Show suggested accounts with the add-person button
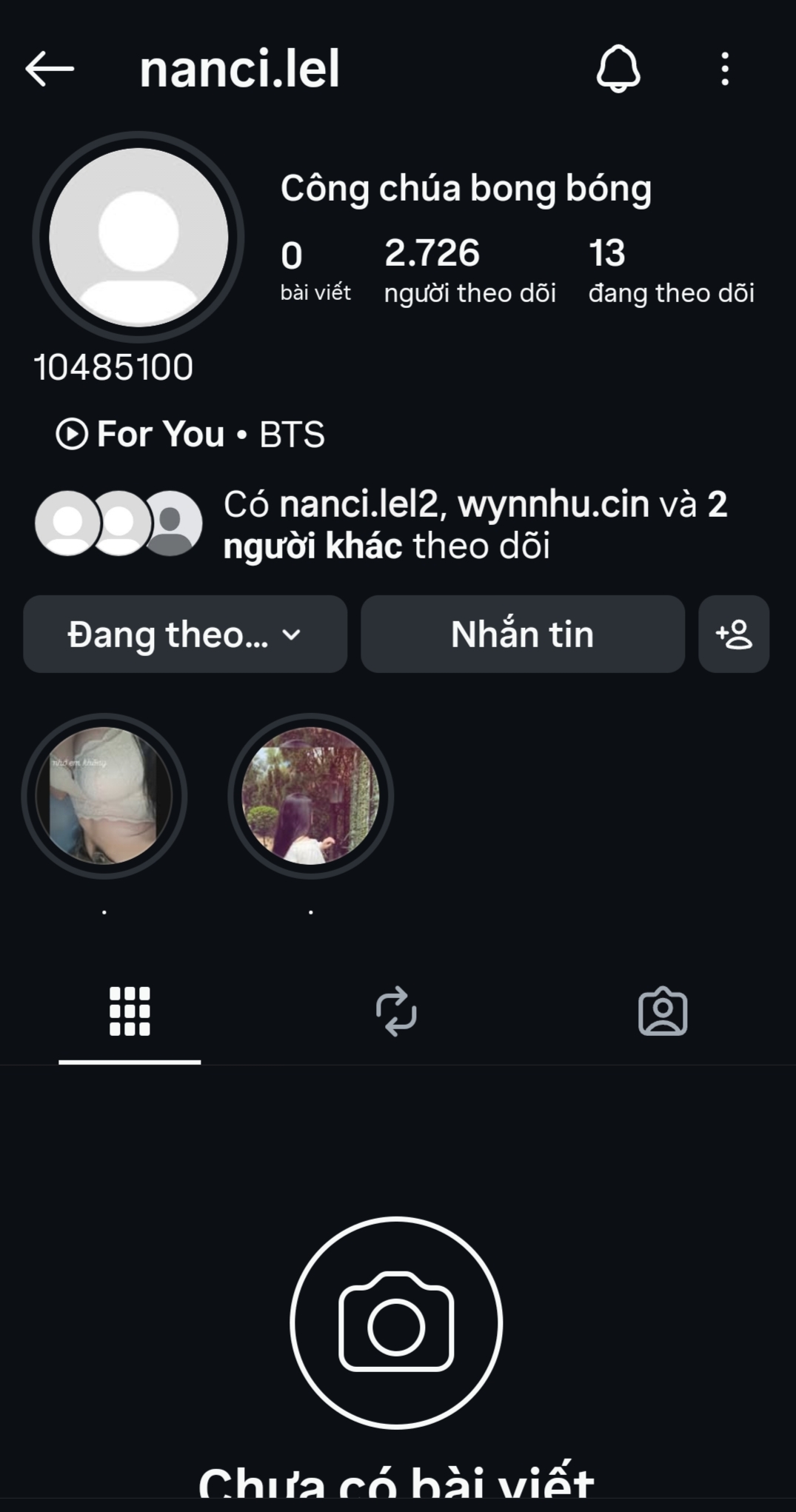The image size is (796, 1512). [x=733, y=635]
